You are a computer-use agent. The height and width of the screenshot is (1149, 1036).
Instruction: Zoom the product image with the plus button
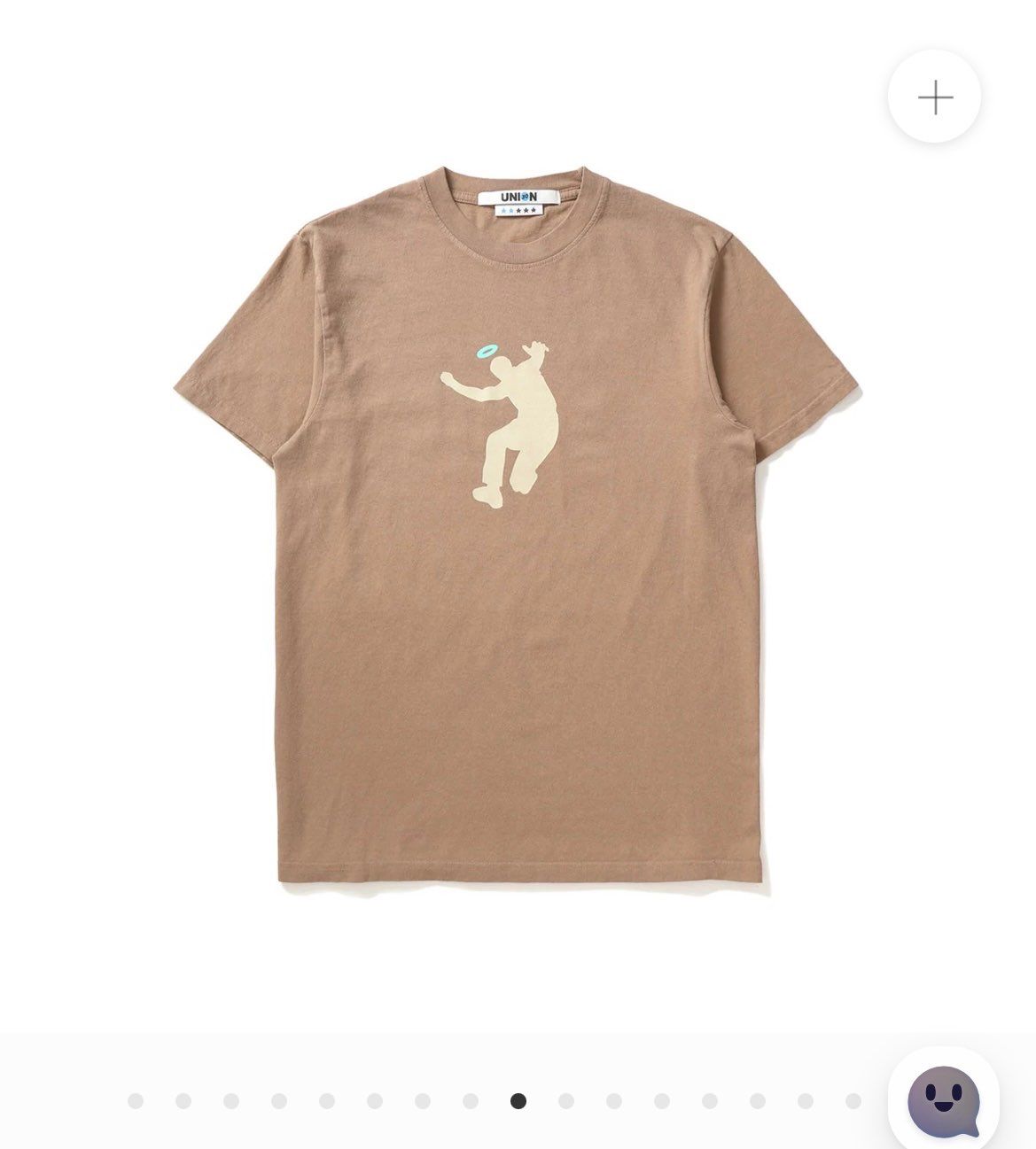[x=935, y=97]
